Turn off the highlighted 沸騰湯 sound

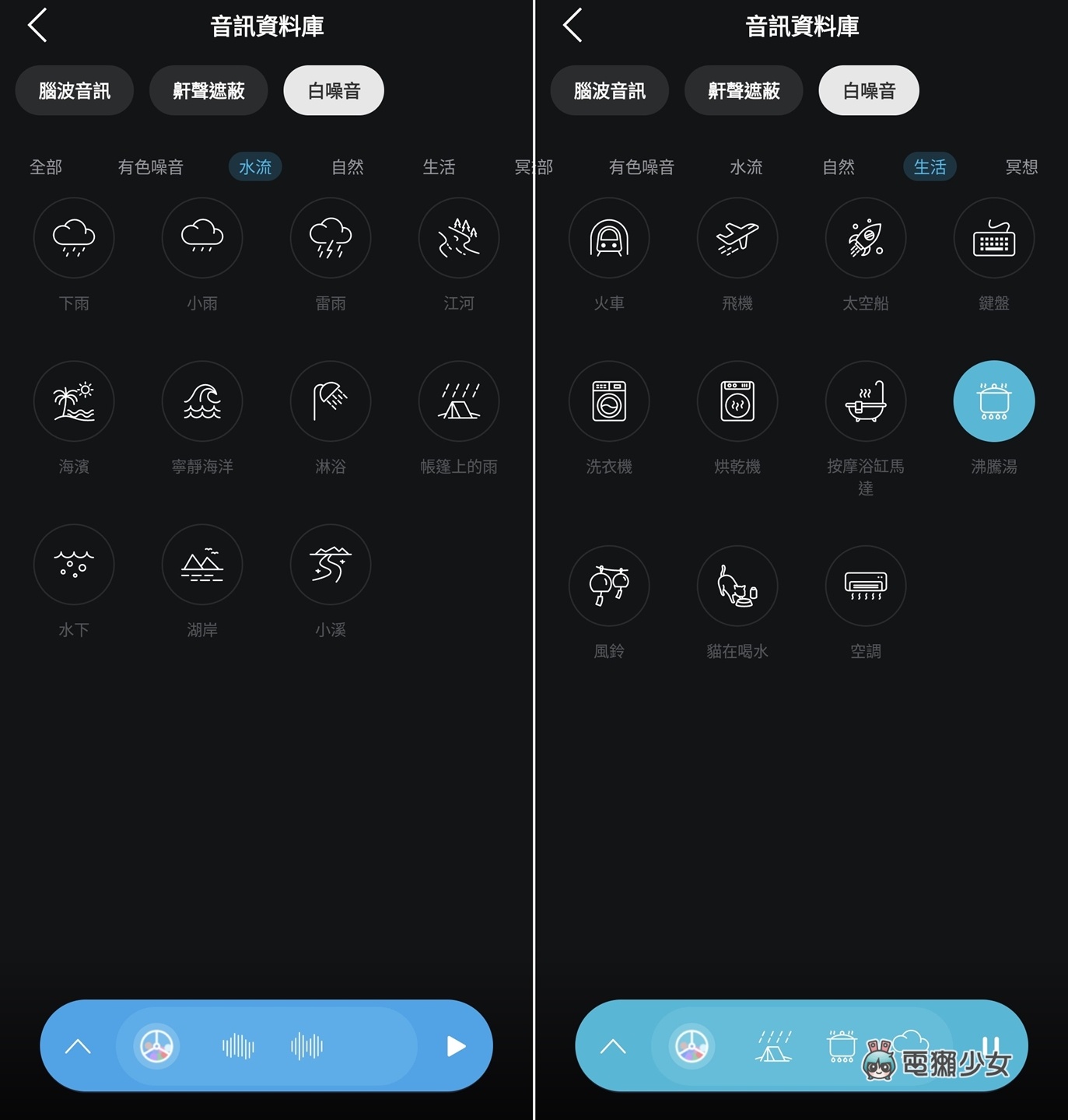click(994, 401)
